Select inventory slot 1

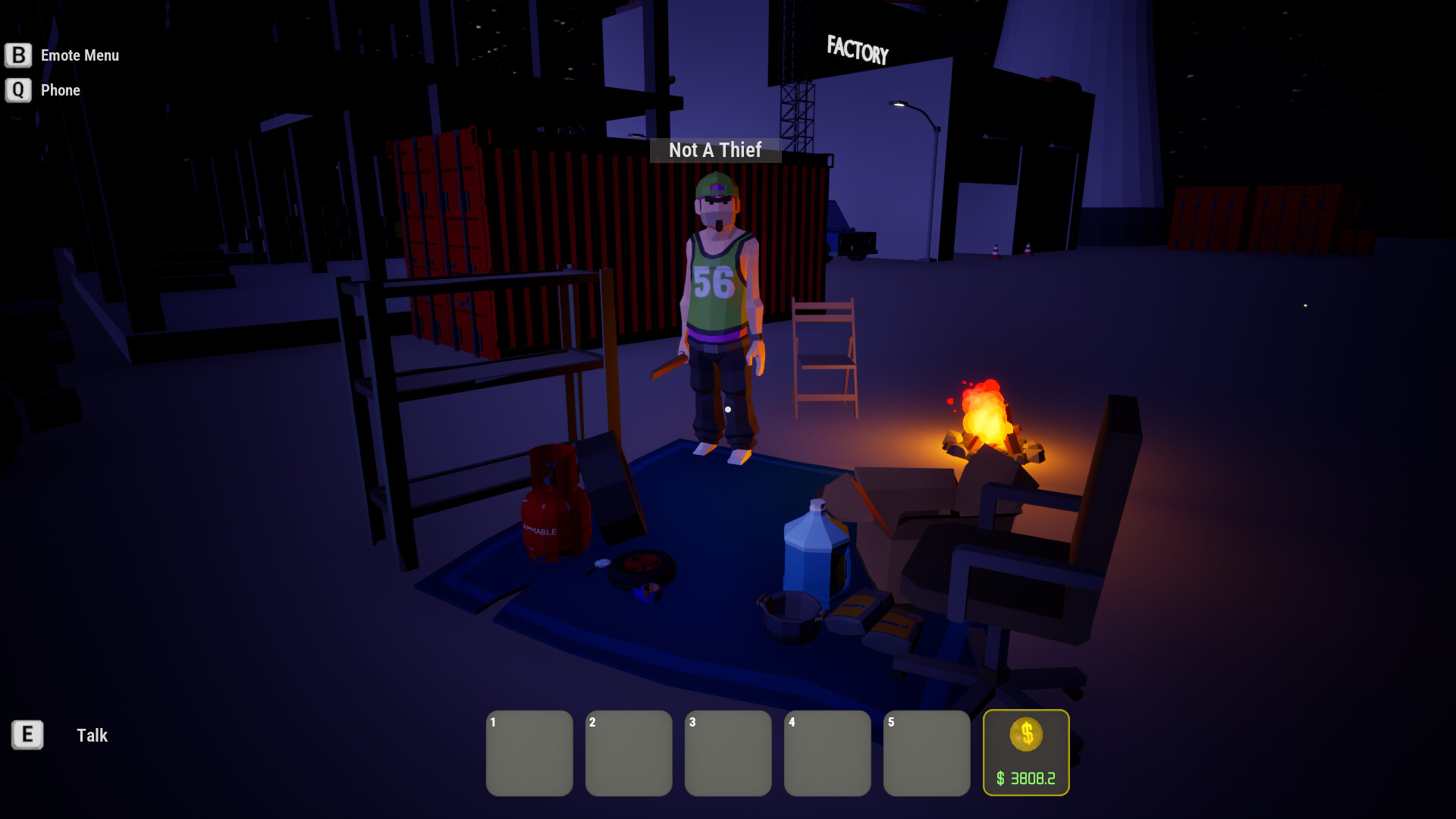point(529,753)
